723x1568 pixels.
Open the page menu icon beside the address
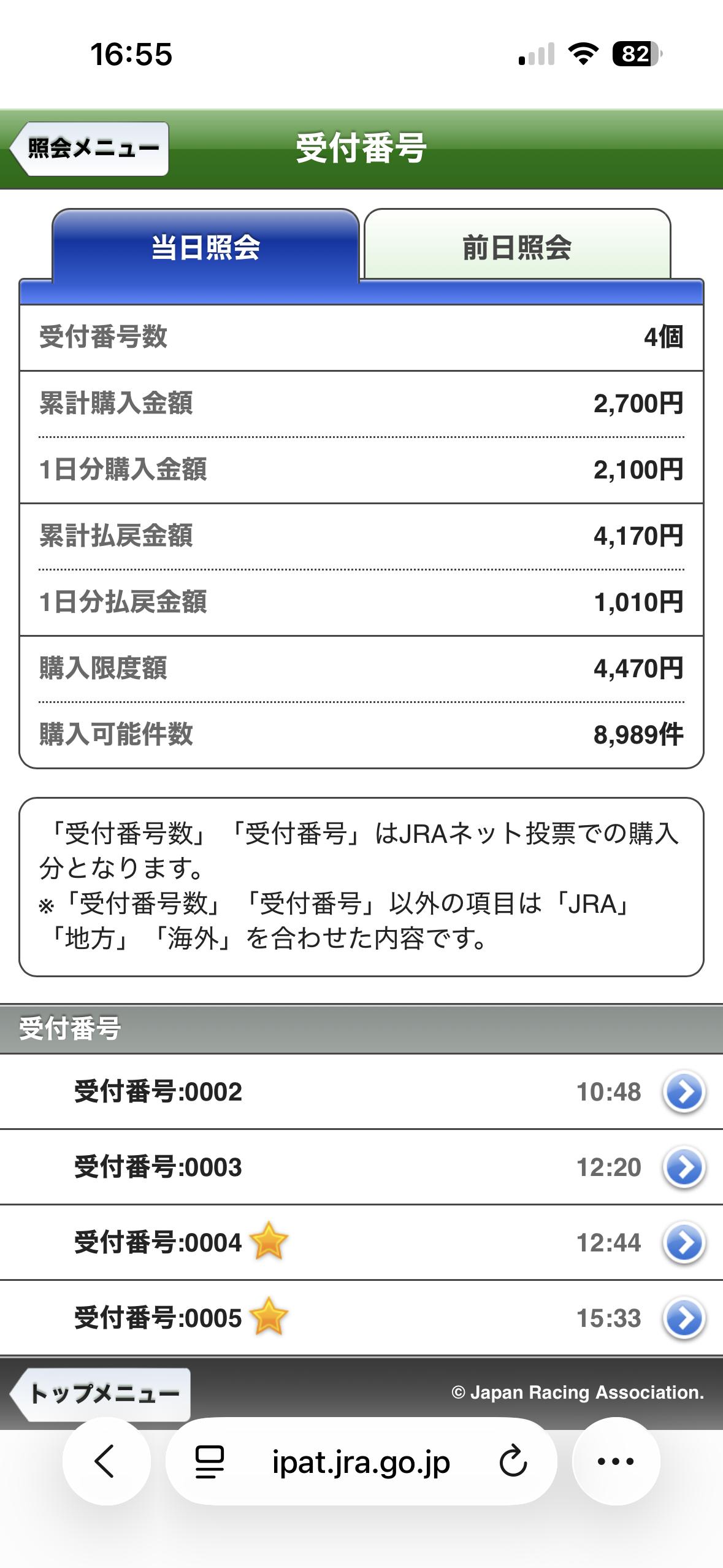209,1462
